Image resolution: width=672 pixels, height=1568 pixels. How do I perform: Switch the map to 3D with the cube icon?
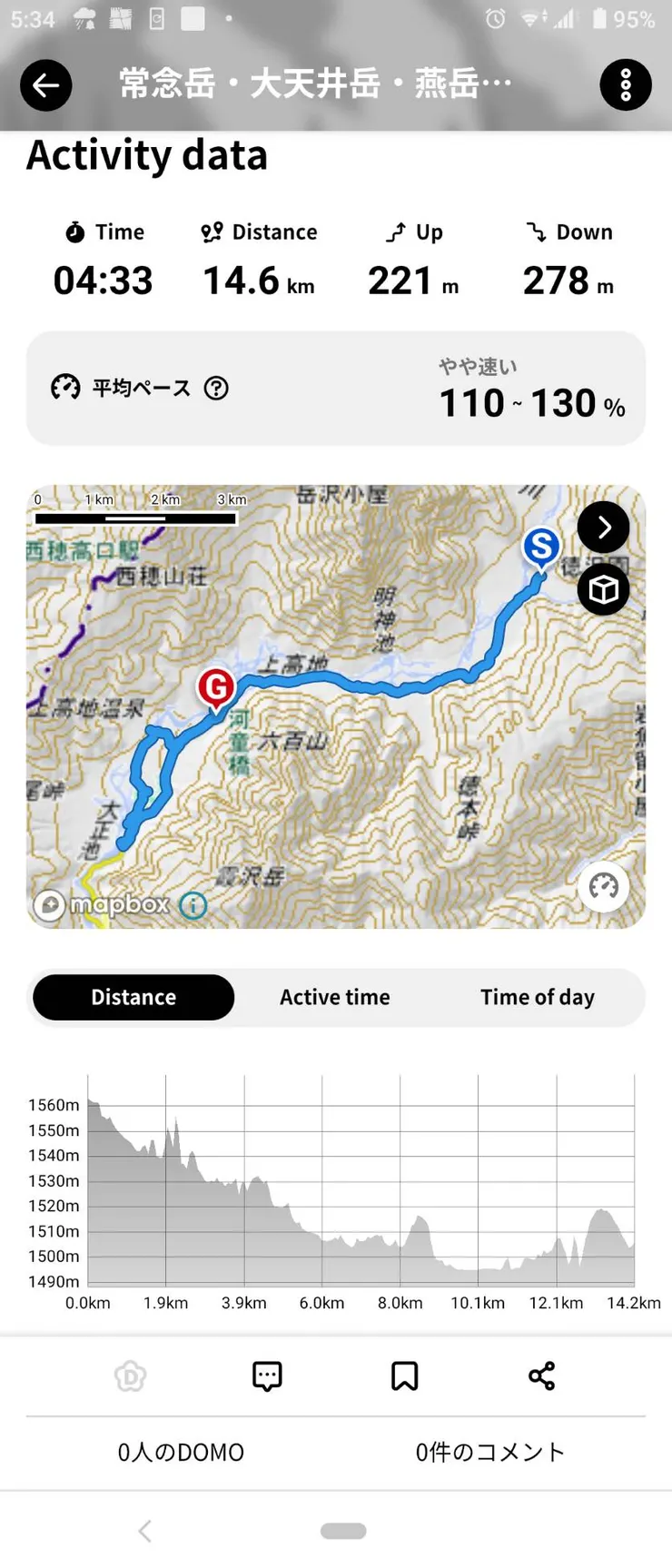tap(603, 589)
